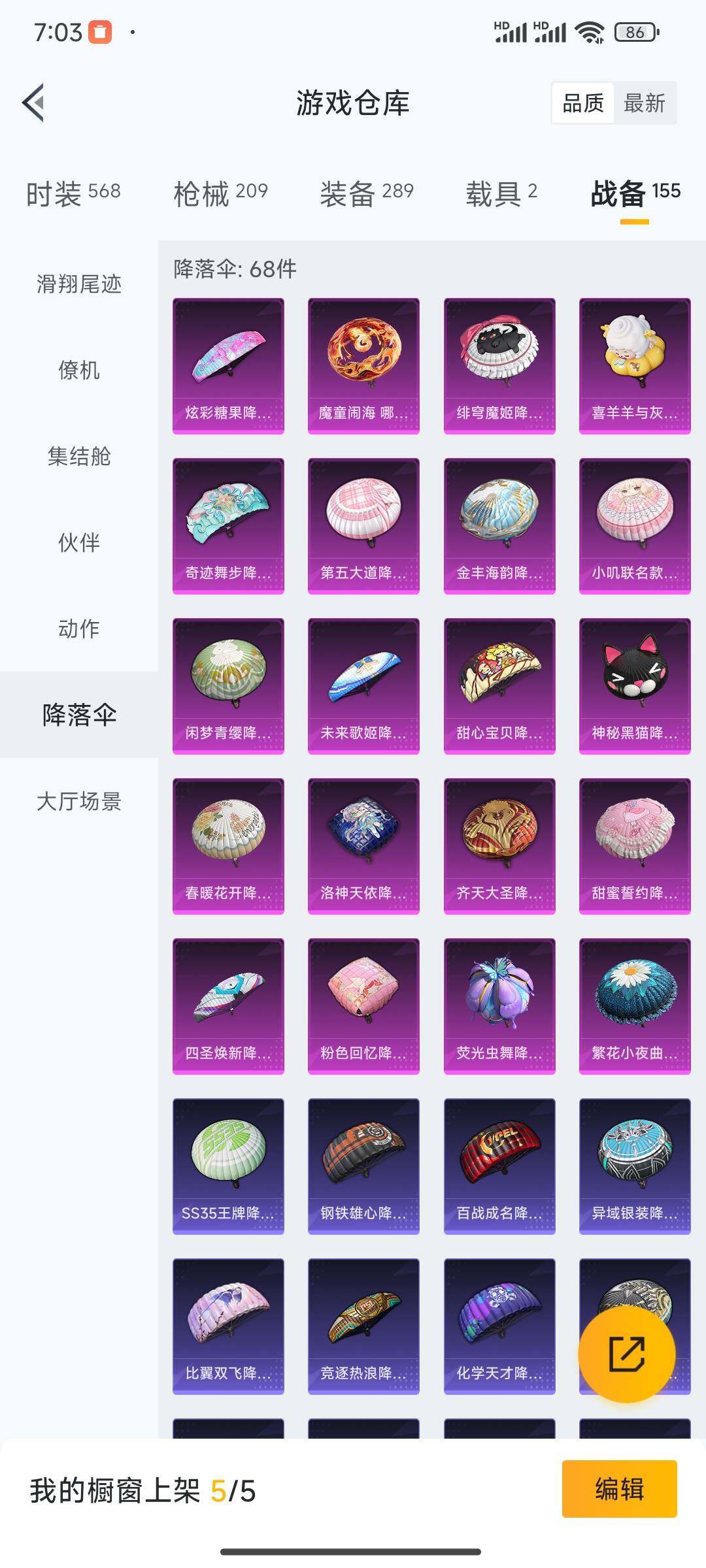This screenshot has width=706, height=1568.
Task: Expand the 集结舱 category list
Action: 78,457
